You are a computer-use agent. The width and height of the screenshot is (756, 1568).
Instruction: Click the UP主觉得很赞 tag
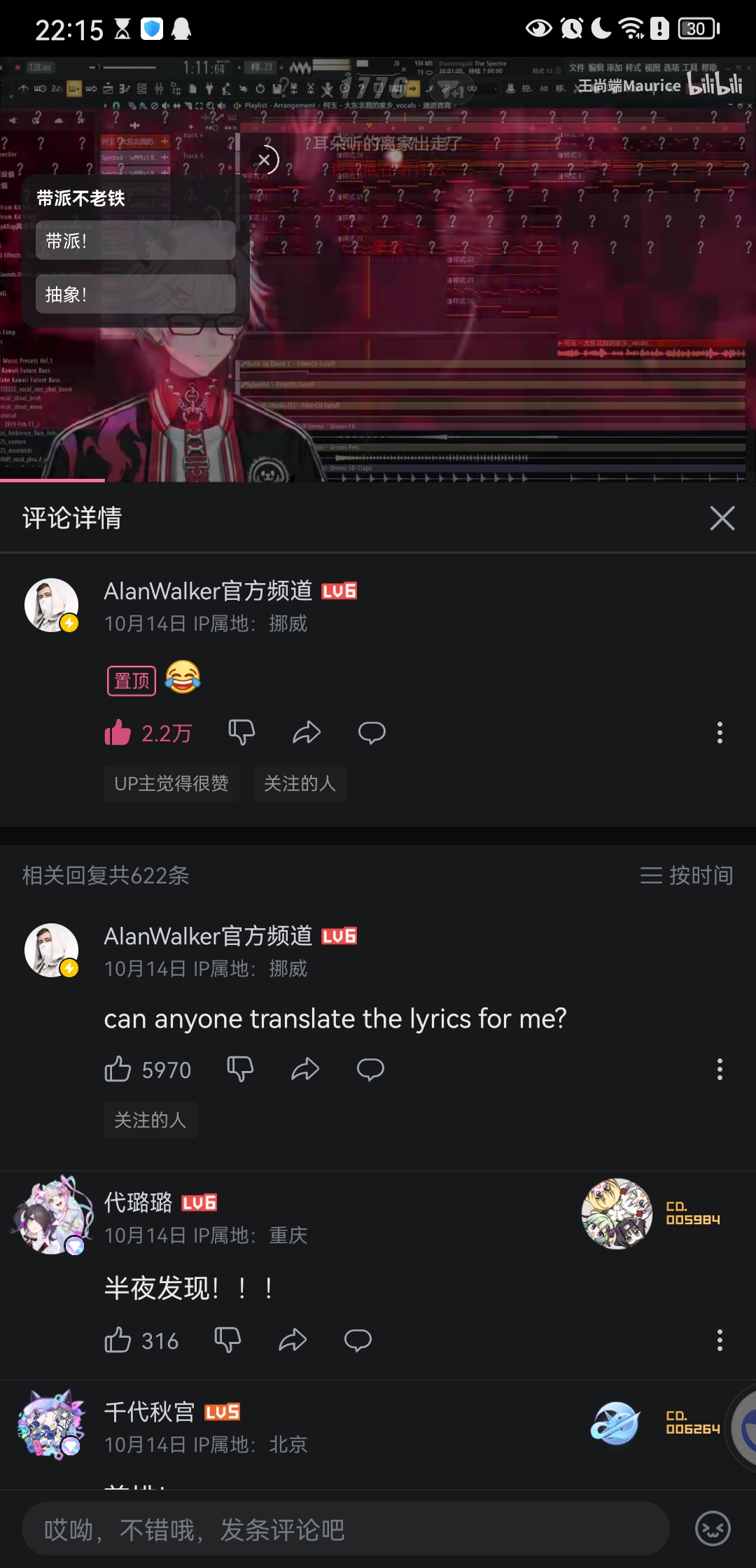pos(171,783)
